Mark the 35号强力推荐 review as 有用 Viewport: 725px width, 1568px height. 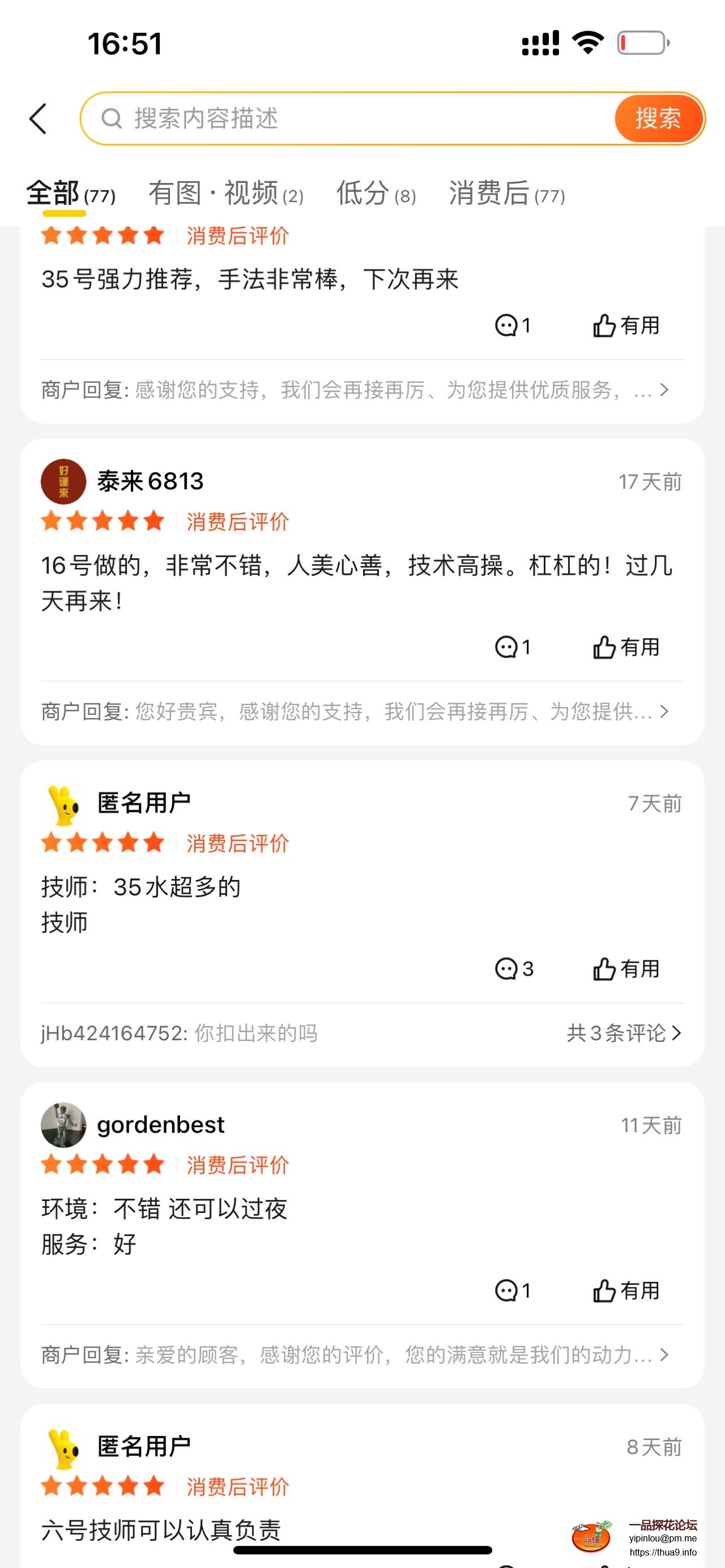pos(626,326)
